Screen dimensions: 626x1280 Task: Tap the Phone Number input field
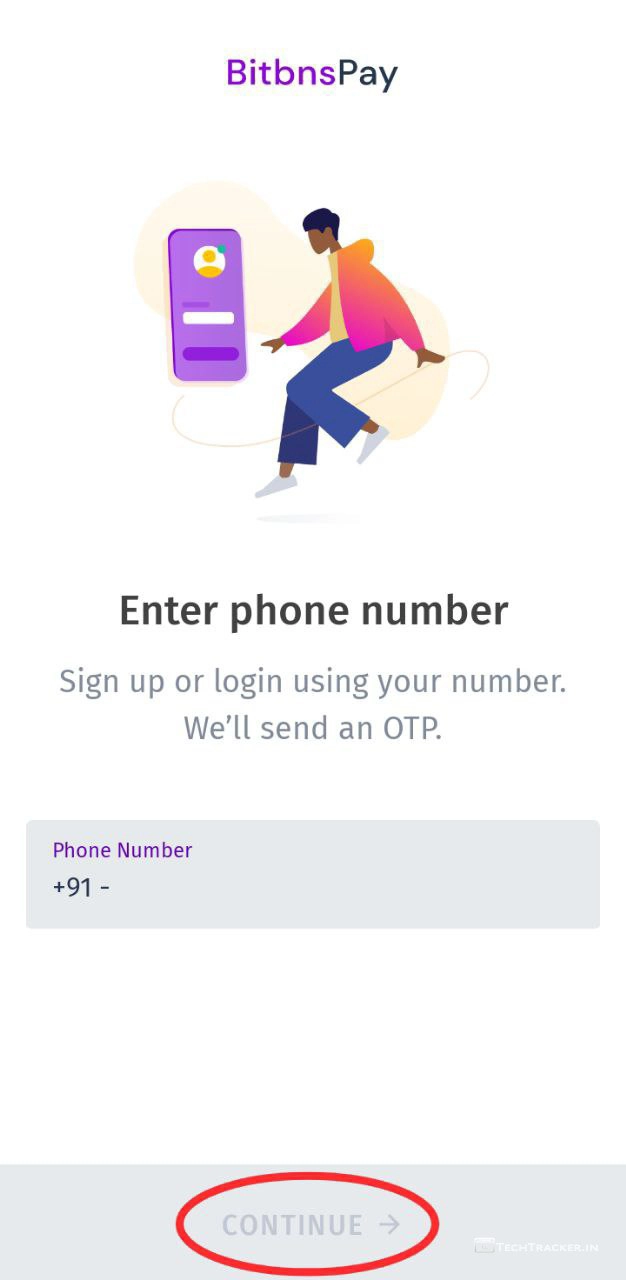(x=312, y=875)
